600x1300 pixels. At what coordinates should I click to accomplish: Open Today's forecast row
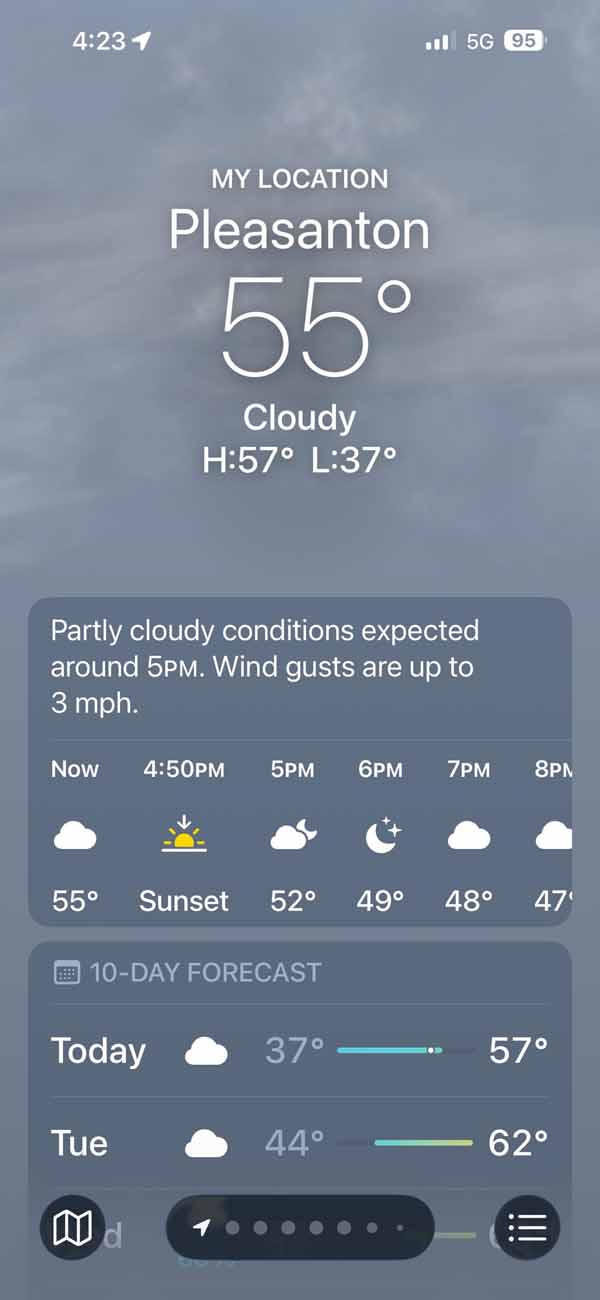point(300,1050)
